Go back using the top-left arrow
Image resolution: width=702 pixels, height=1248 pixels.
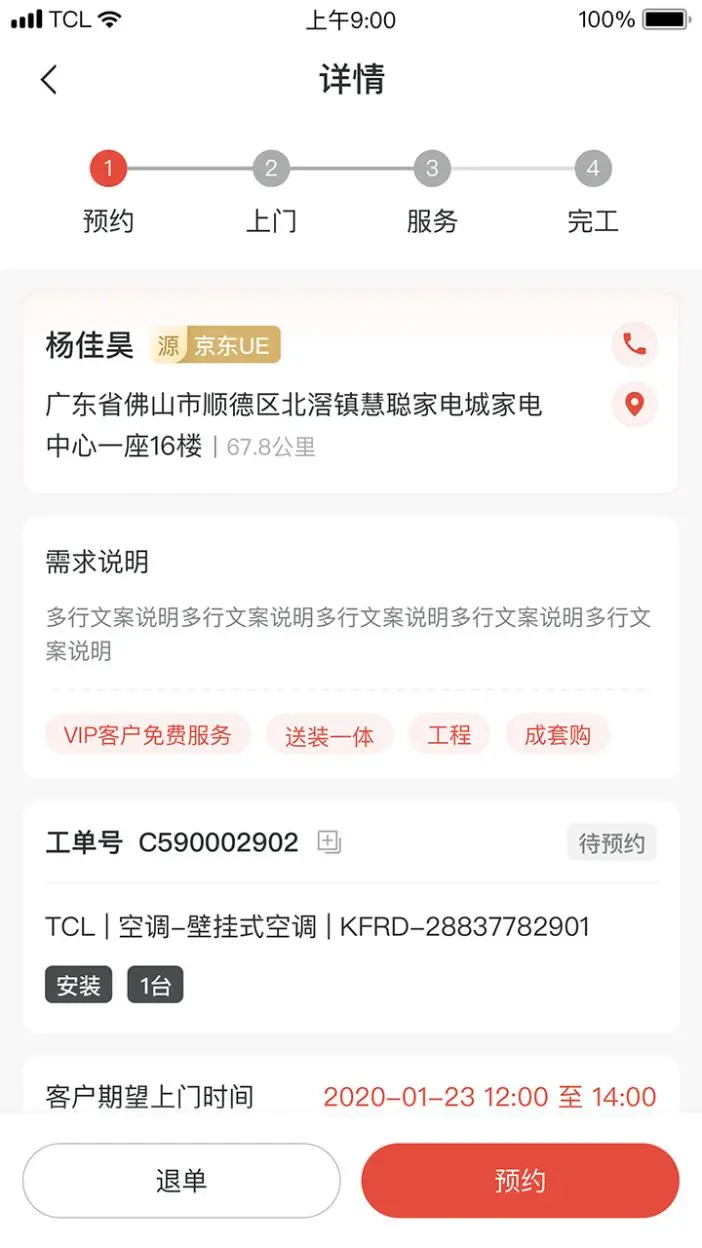click(49, 80)
